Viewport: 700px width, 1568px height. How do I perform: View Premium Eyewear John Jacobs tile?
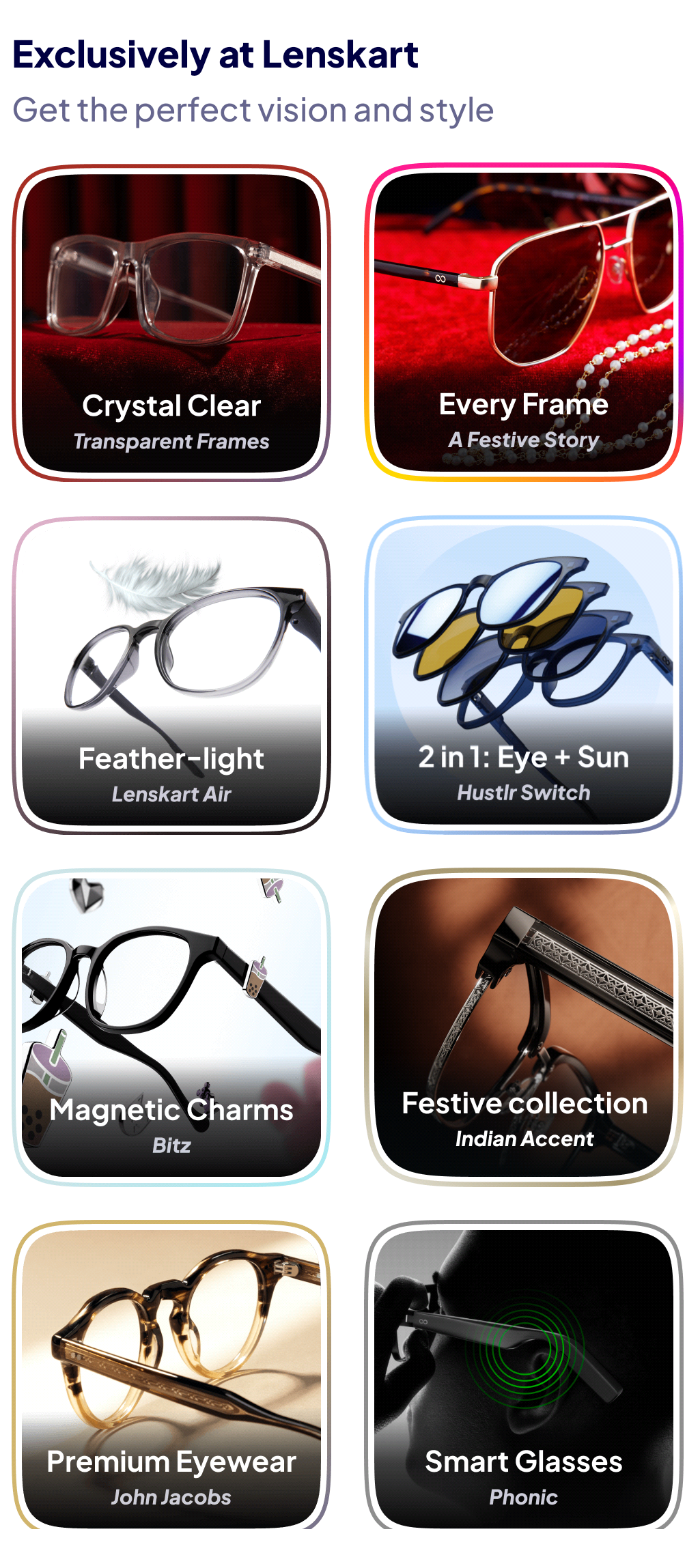coord(171,1375)
